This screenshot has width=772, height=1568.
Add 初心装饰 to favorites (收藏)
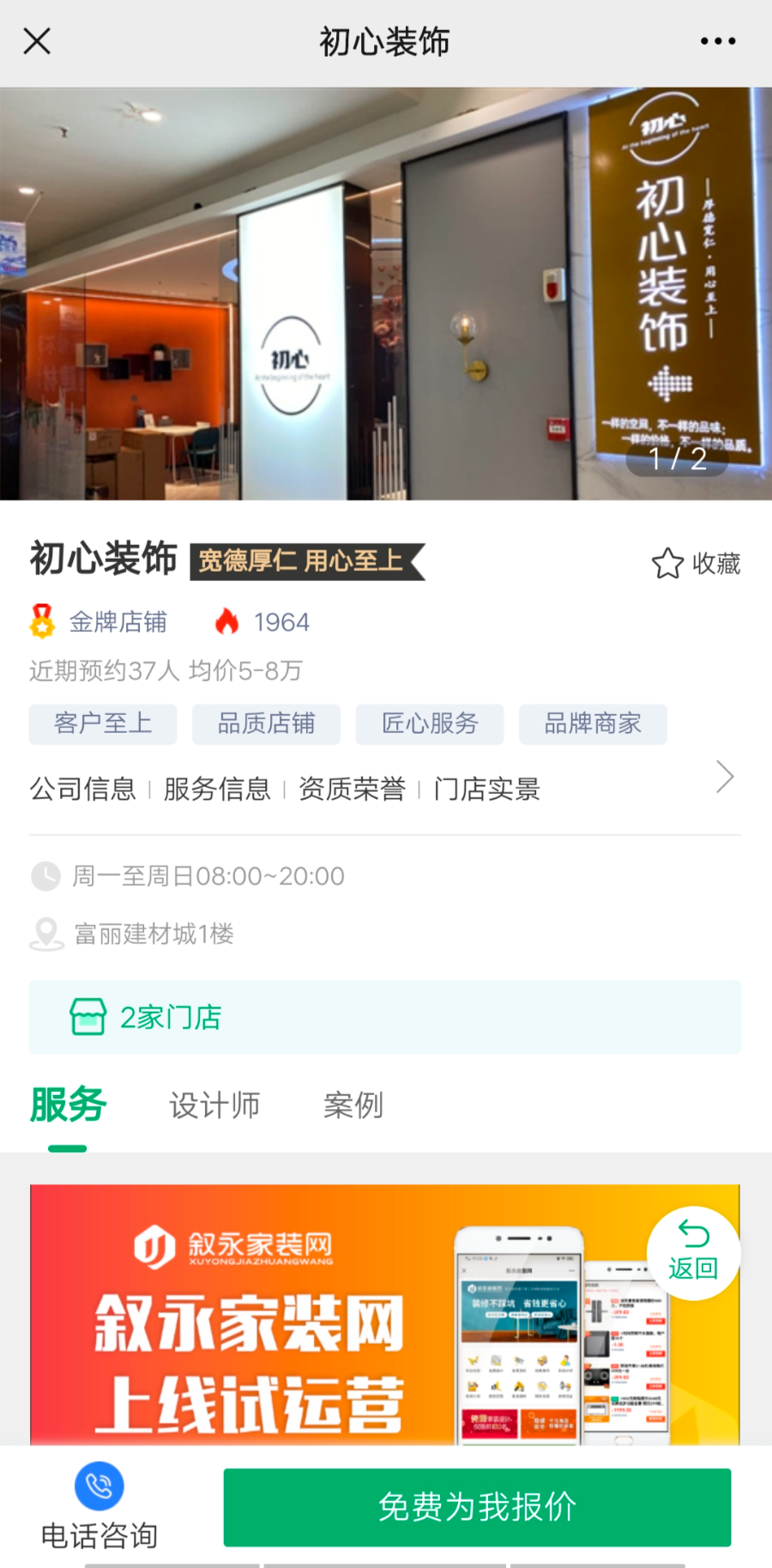[x=696, y=564]
